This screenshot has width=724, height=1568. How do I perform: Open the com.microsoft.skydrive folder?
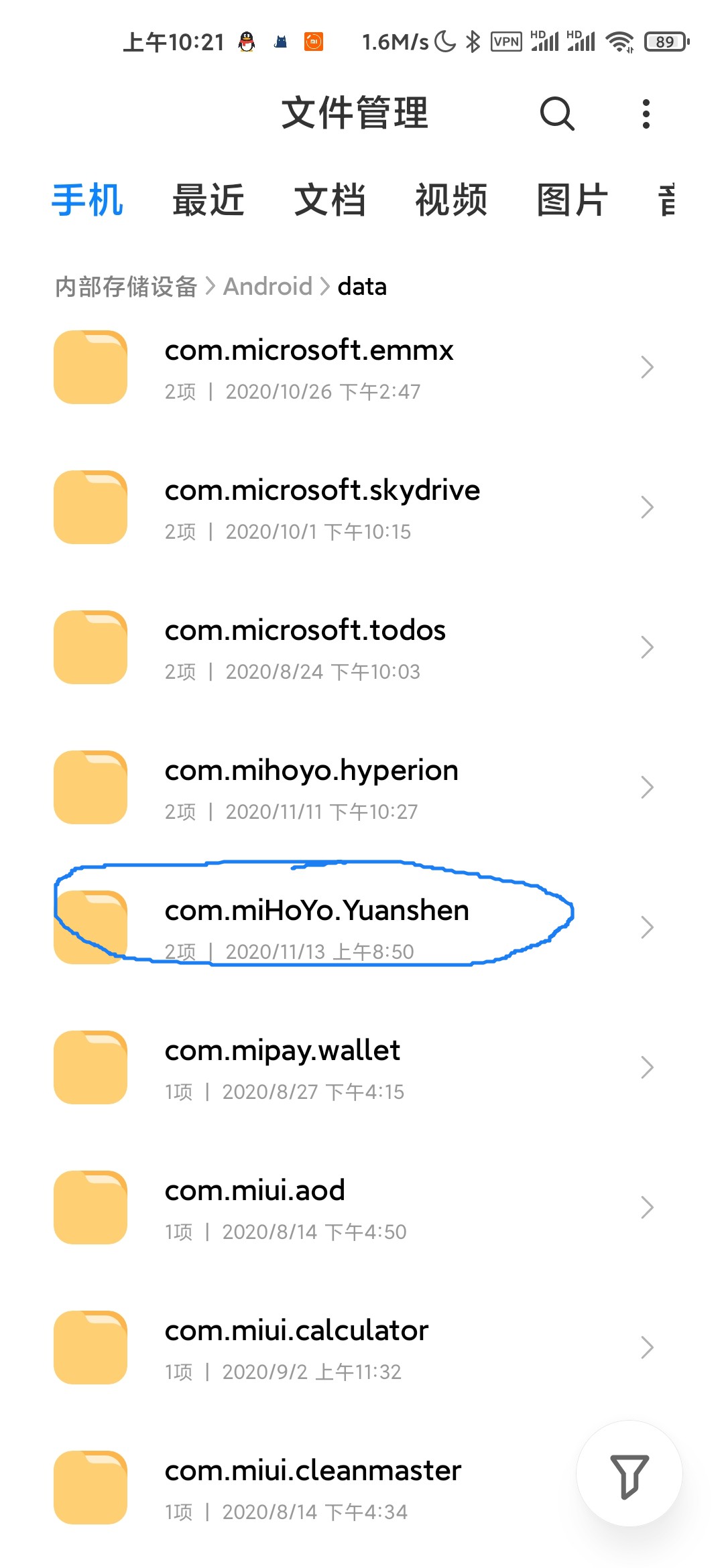[362, 507]
